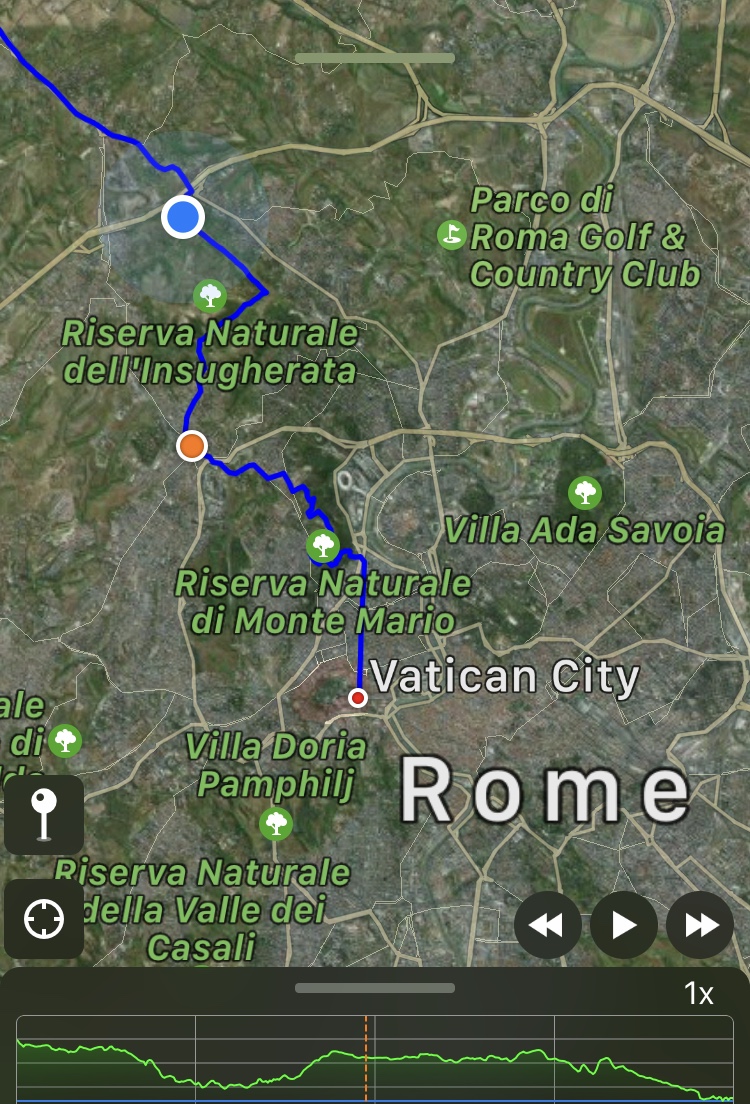Tap the Villa Ada Savoia park marker

coord(585,493)
